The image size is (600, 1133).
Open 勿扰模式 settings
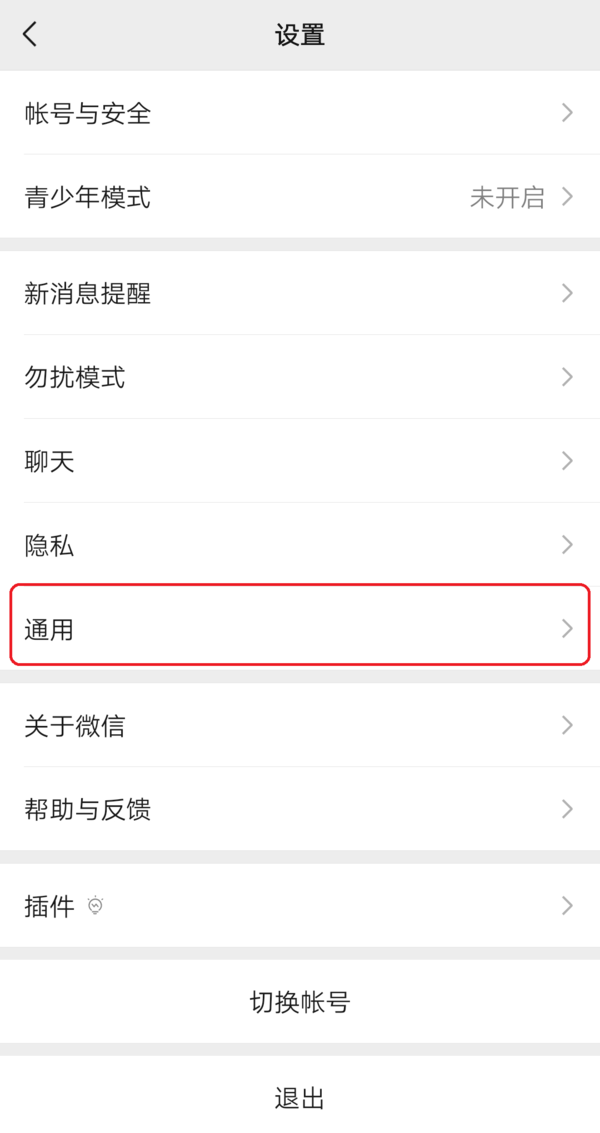(x=300, y=377)
